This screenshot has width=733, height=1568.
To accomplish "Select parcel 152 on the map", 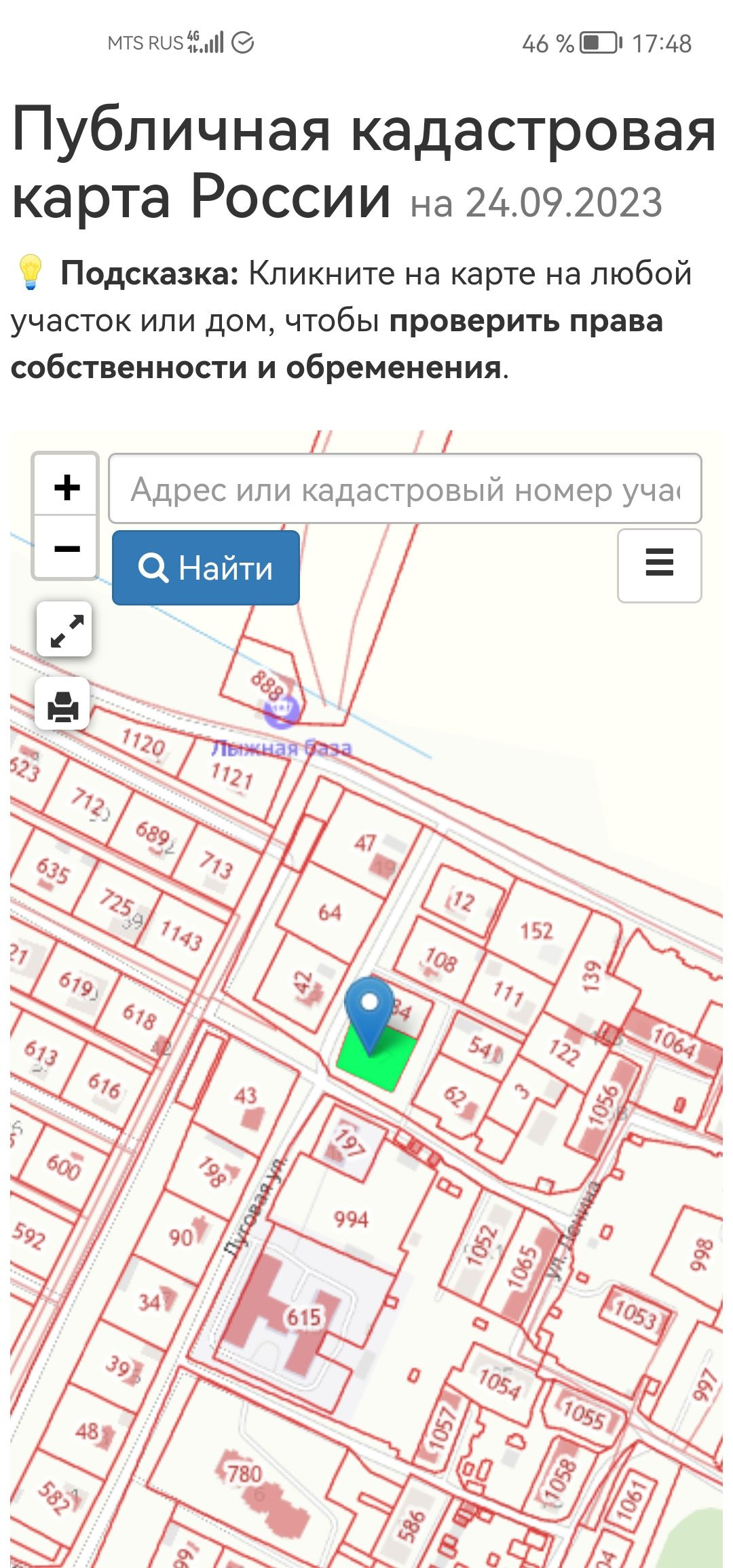I will [536, 931].
